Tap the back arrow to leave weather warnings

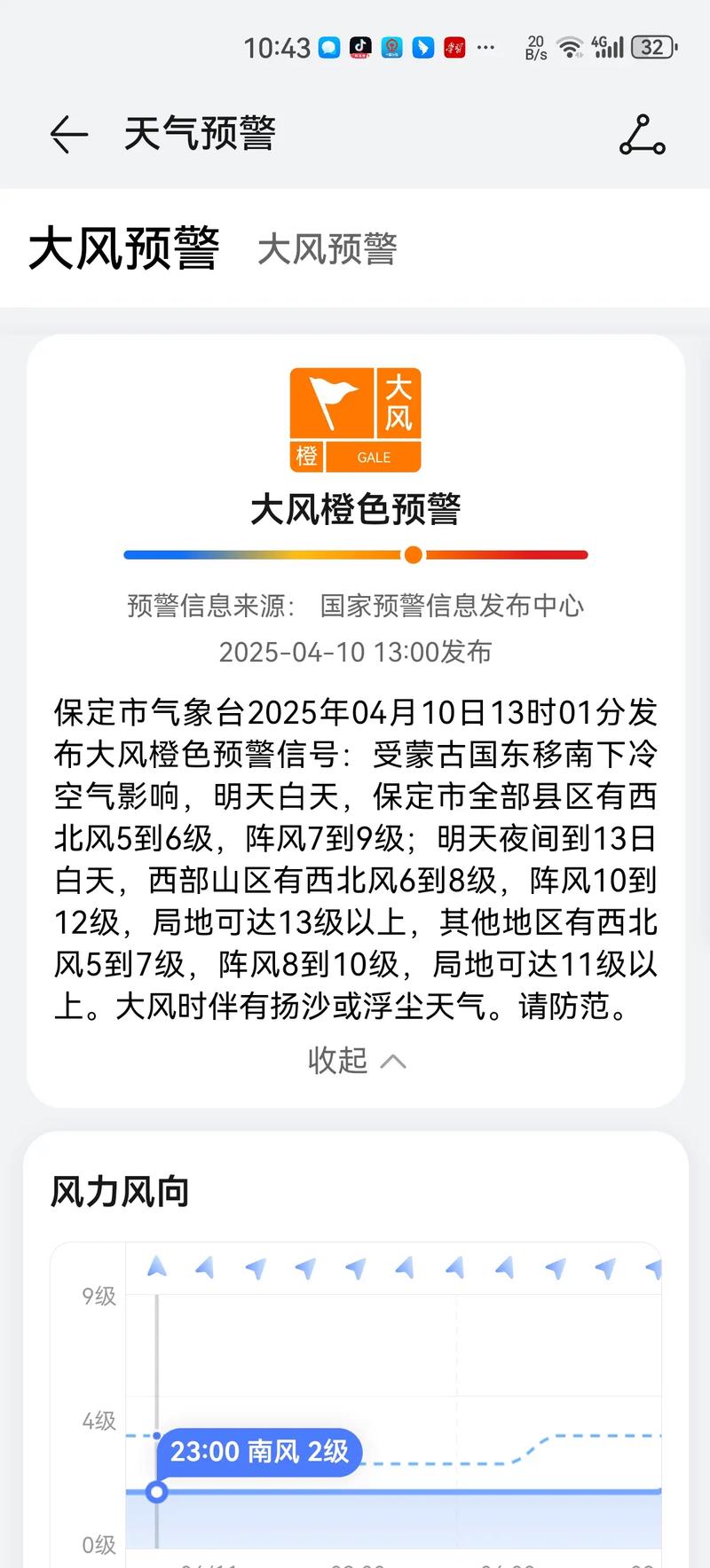[67, 135]
